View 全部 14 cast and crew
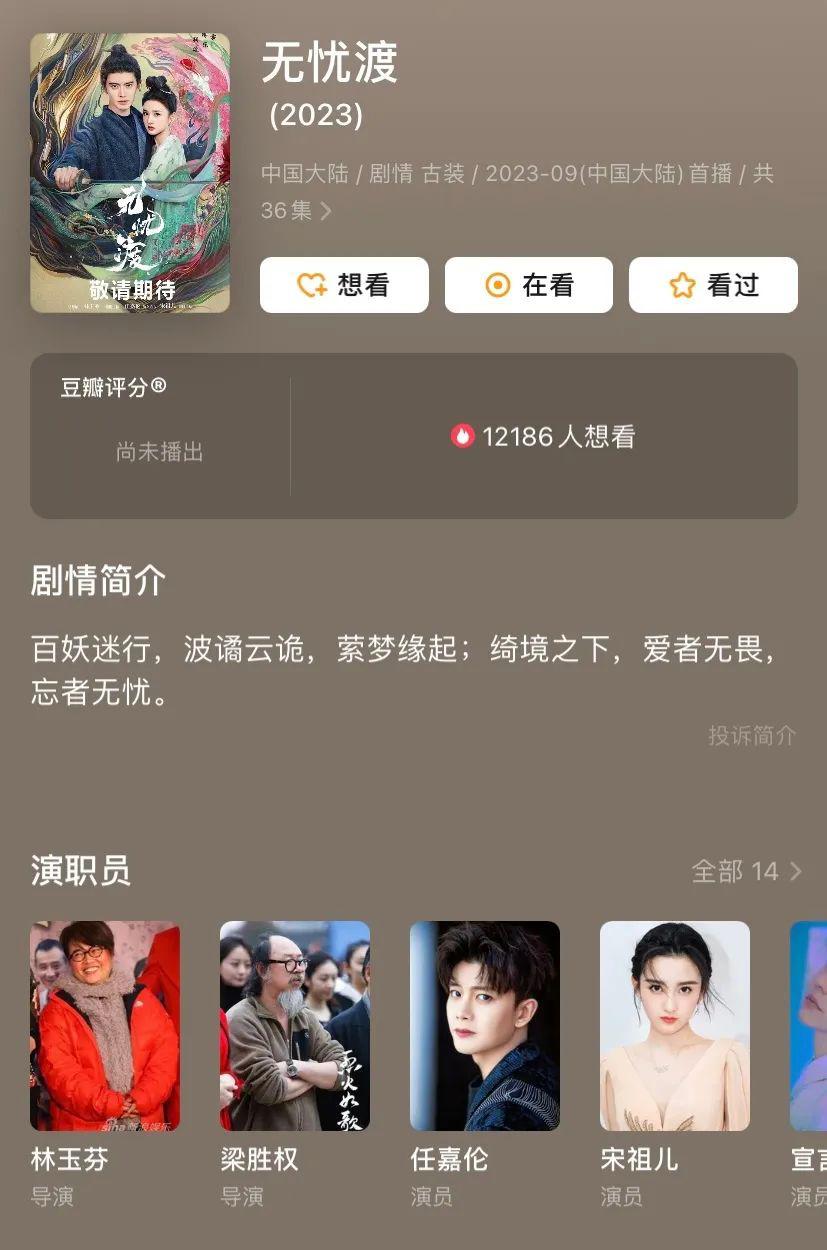This screenshot has width=827, height=1250. (746, 871)
